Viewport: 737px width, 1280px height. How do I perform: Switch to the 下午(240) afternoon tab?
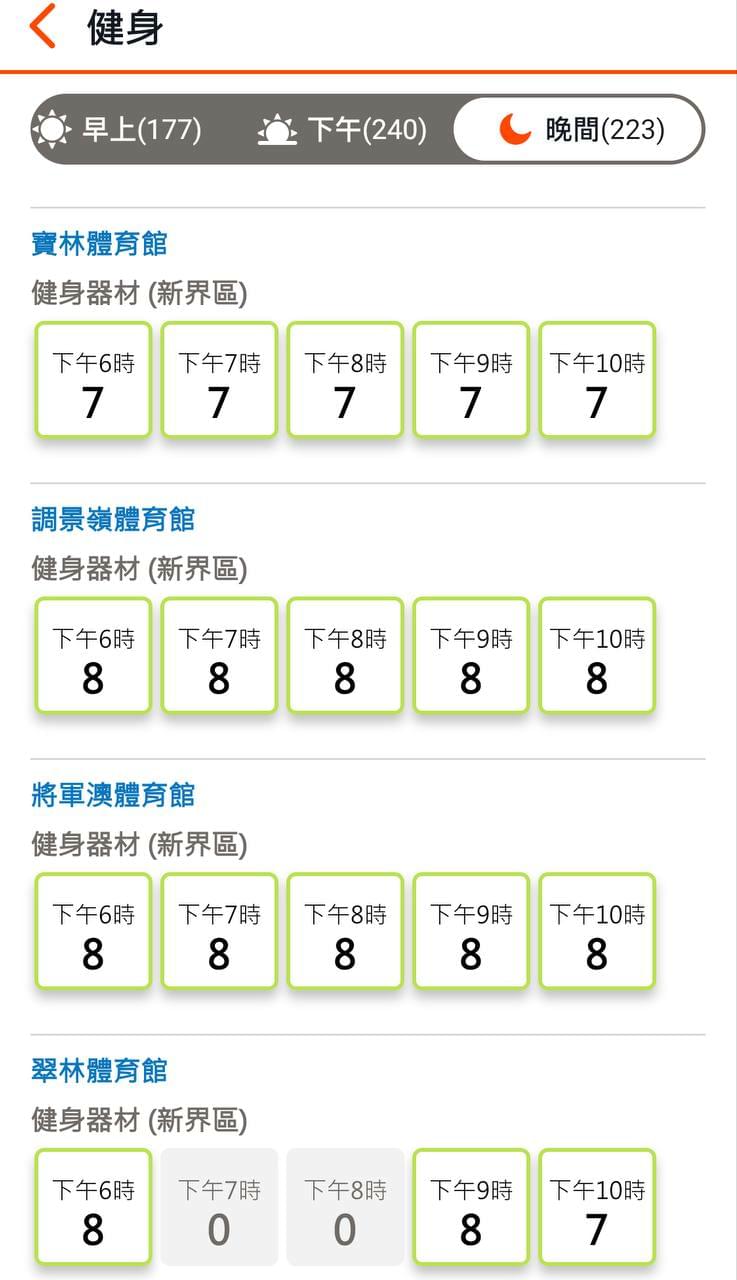pos(342,129)
